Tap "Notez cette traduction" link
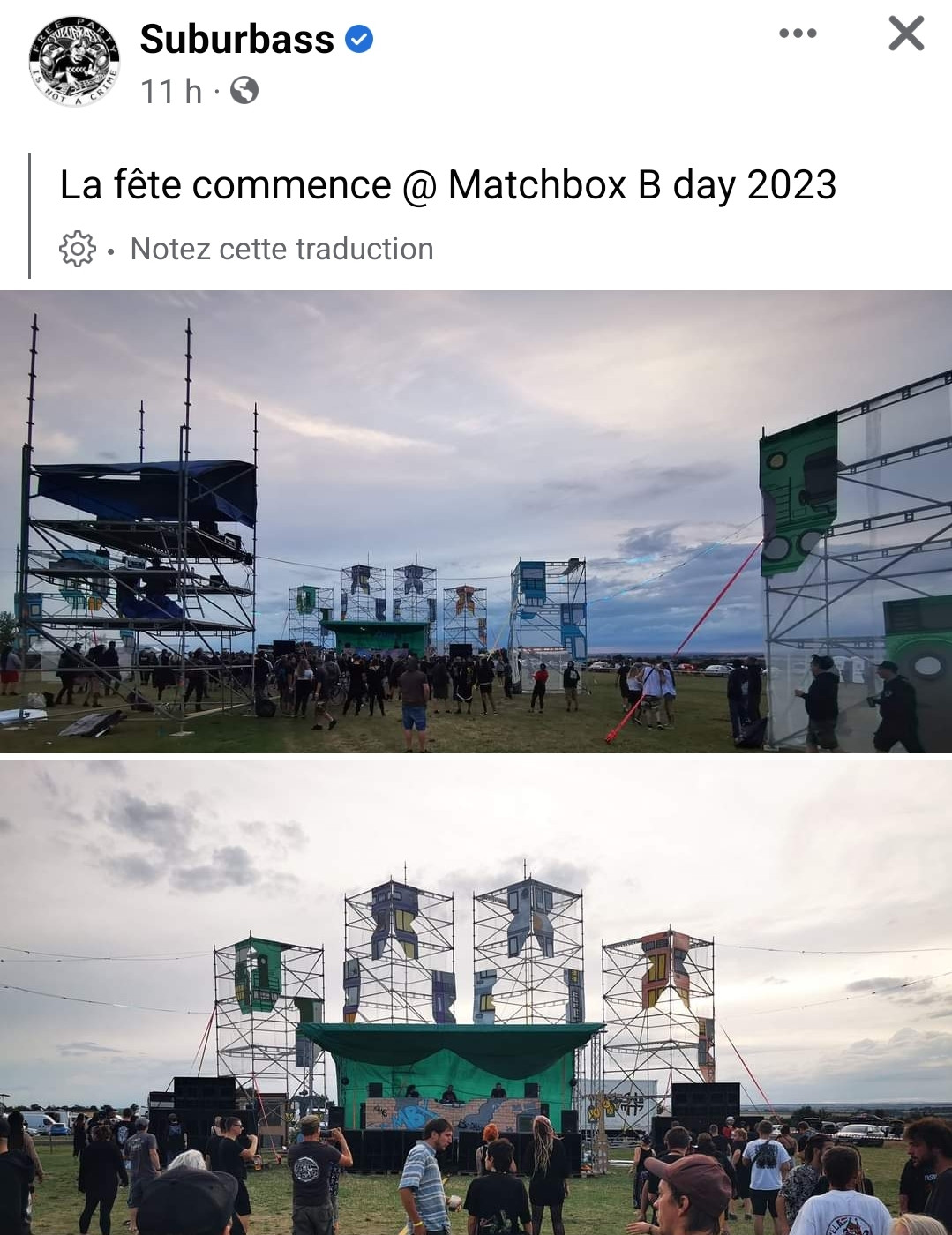952x1235 pixels. [x=281, y=249]
